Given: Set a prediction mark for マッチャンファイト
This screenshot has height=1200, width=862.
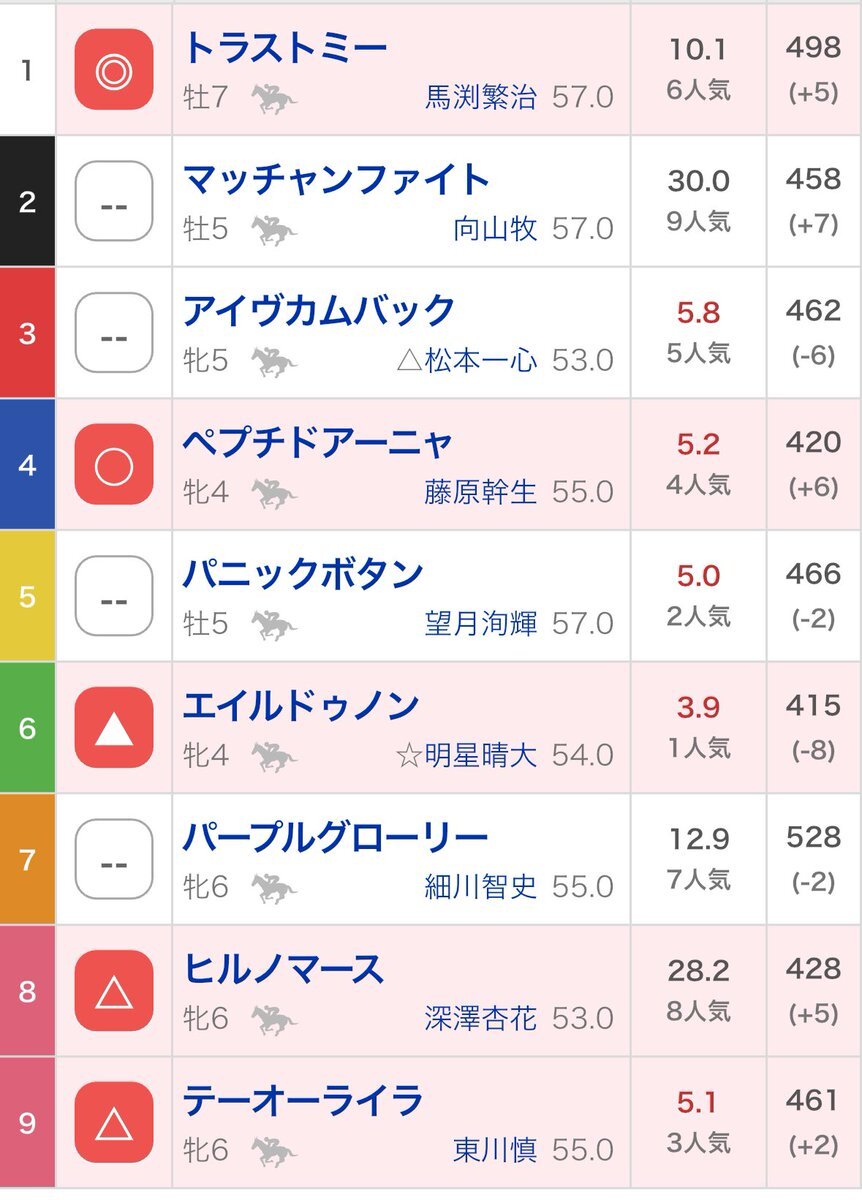Looking at the screenshot, I should (114, 202).
